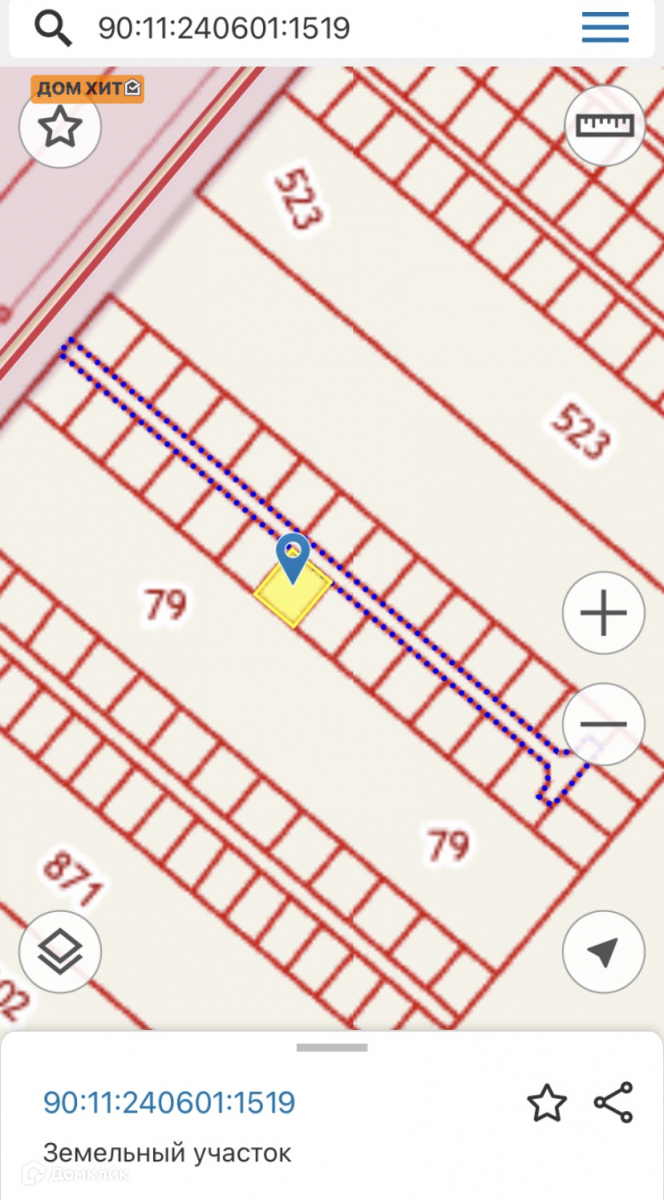Viewport: 664px width, 1200px height.
Task: Center the map on my location
Action: point(602,952)
